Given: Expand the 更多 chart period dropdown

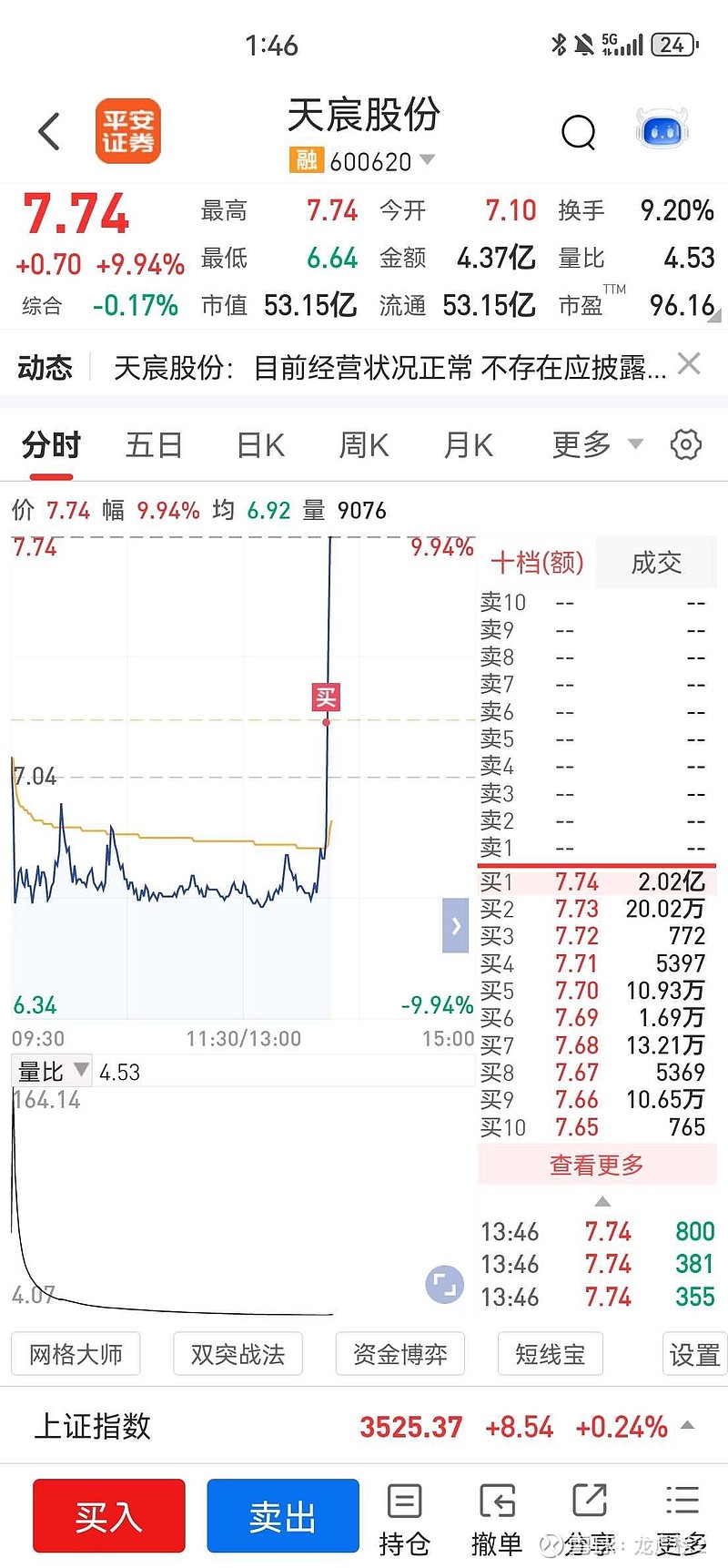Looking at the screenshot, I should pyautogui.click(x=597, y=445).
